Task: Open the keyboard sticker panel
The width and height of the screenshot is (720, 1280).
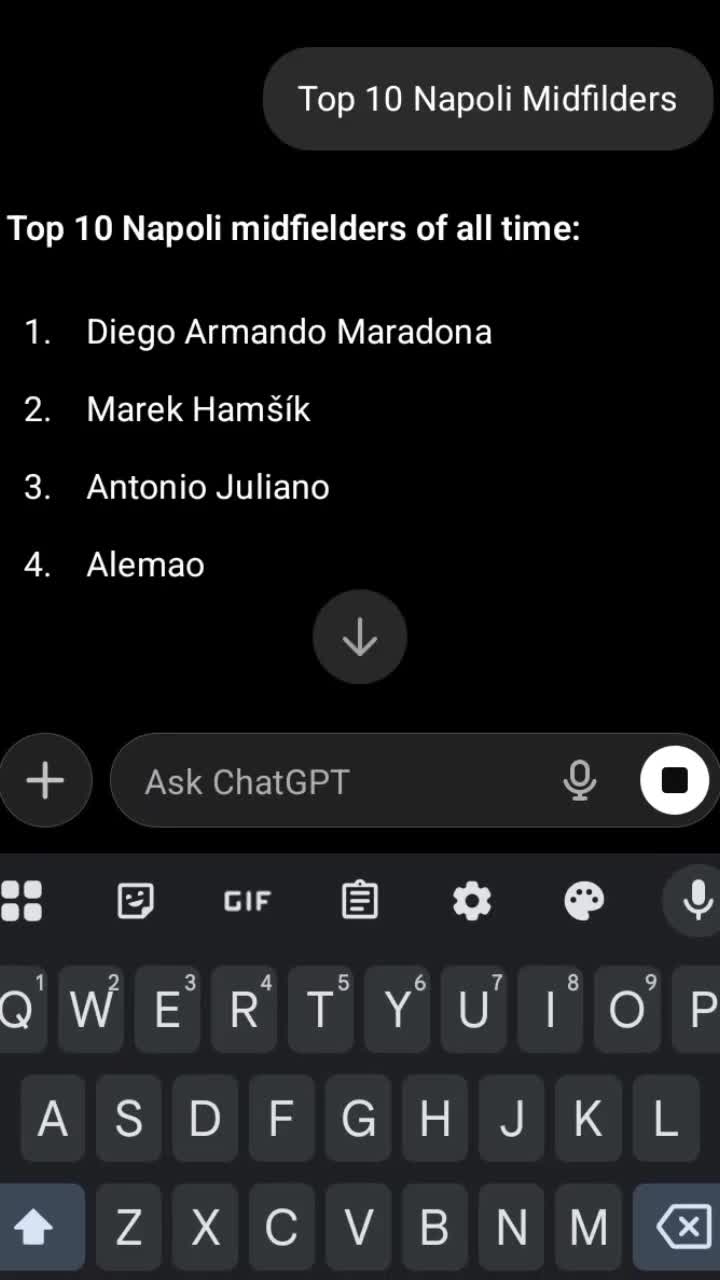Action: pyautogui.click(x=135, y=901)
